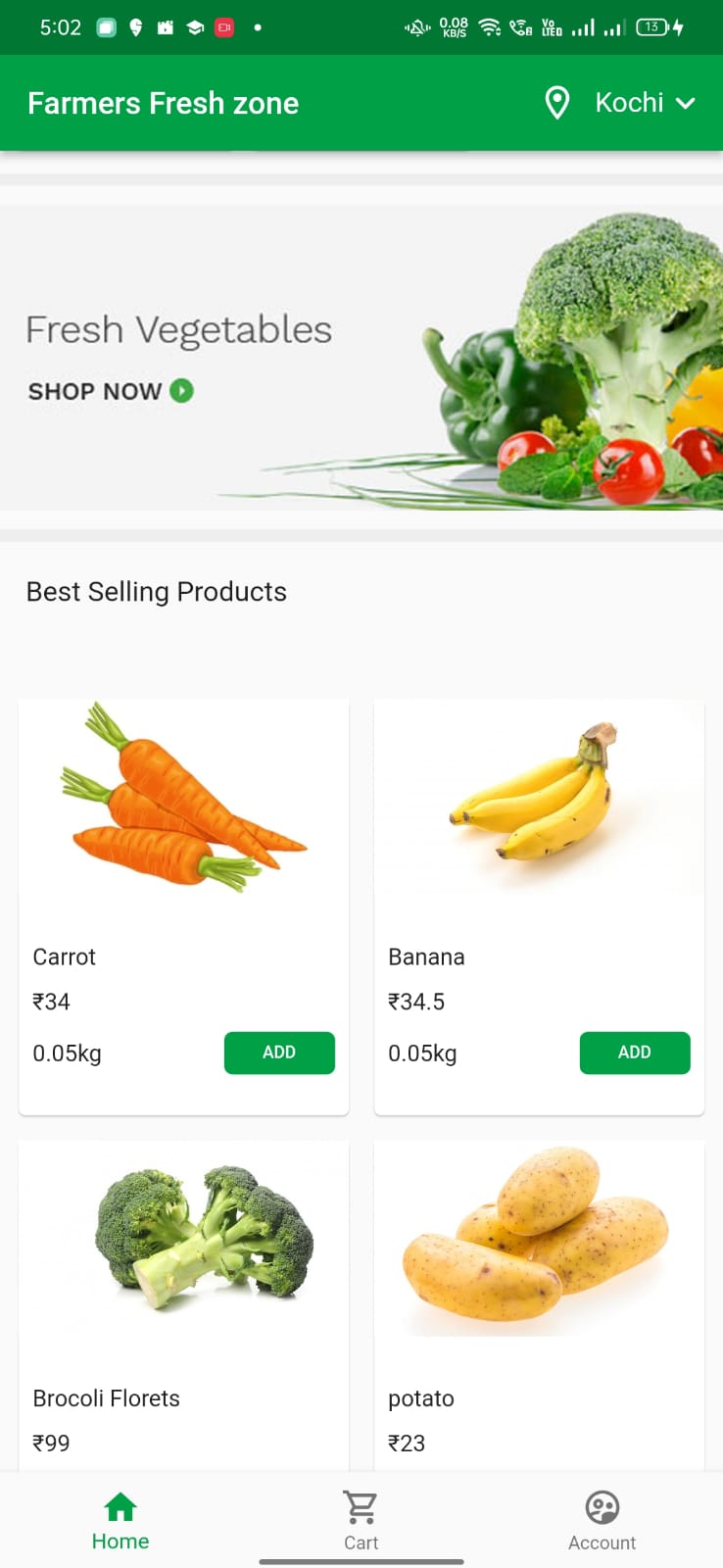Tap SHOP NOW in the Fresh Vegetables banner

point(95,391)
